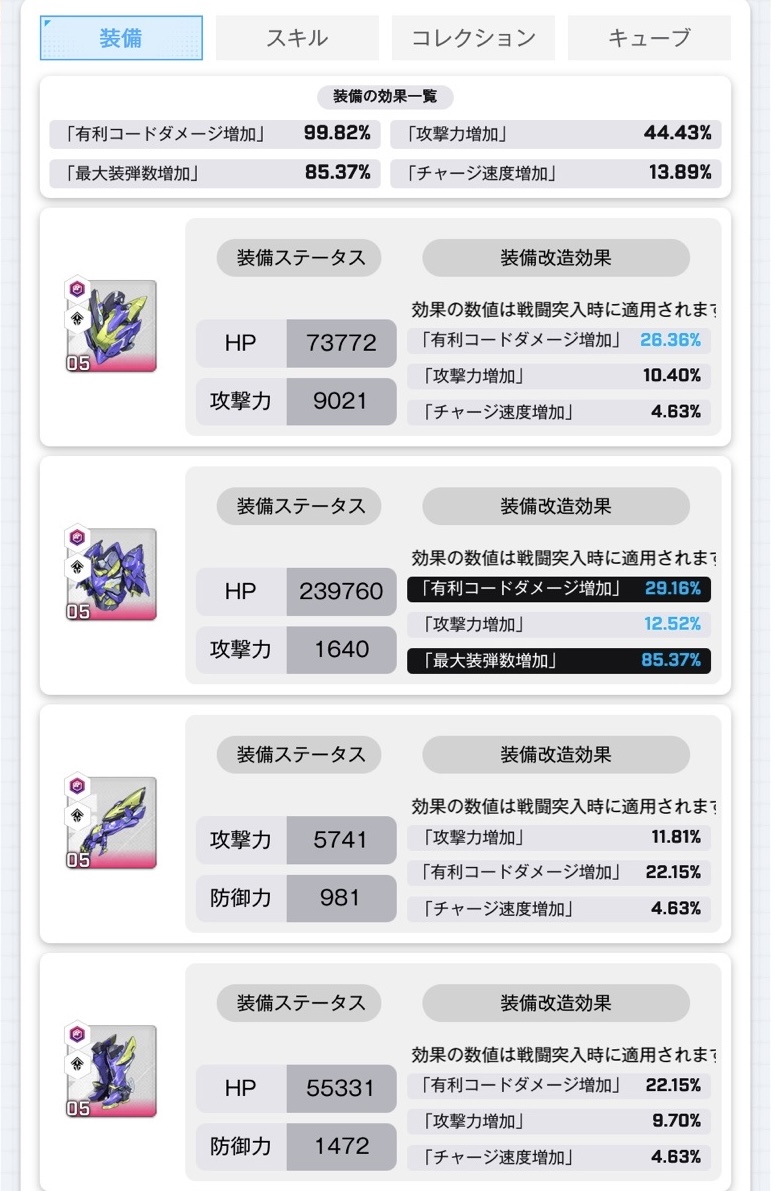Open the コレクション tab
The height and width of the screenshot is (1191, 771).
point(473,38)
